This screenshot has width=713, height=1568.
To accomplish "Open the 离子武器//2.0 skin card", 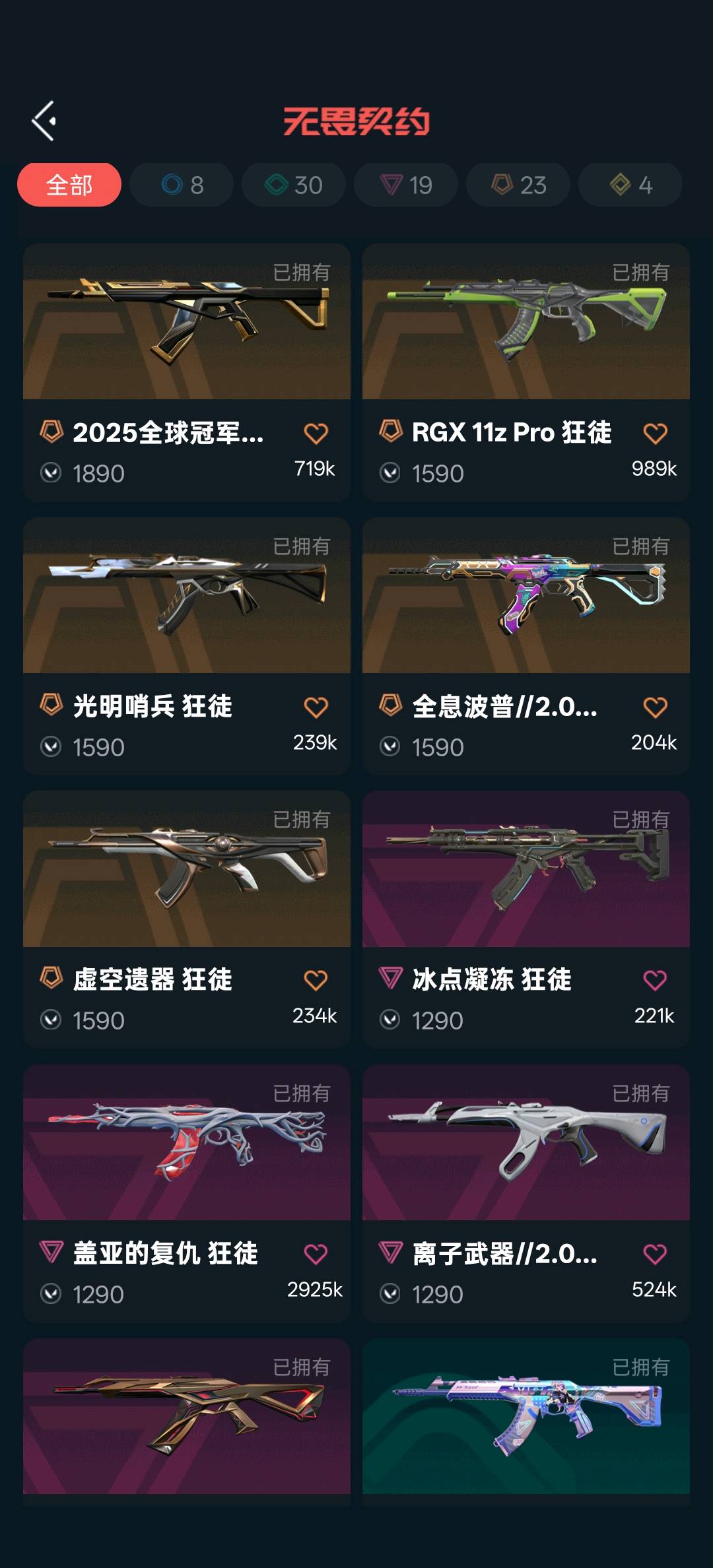I will (526, 1143).
